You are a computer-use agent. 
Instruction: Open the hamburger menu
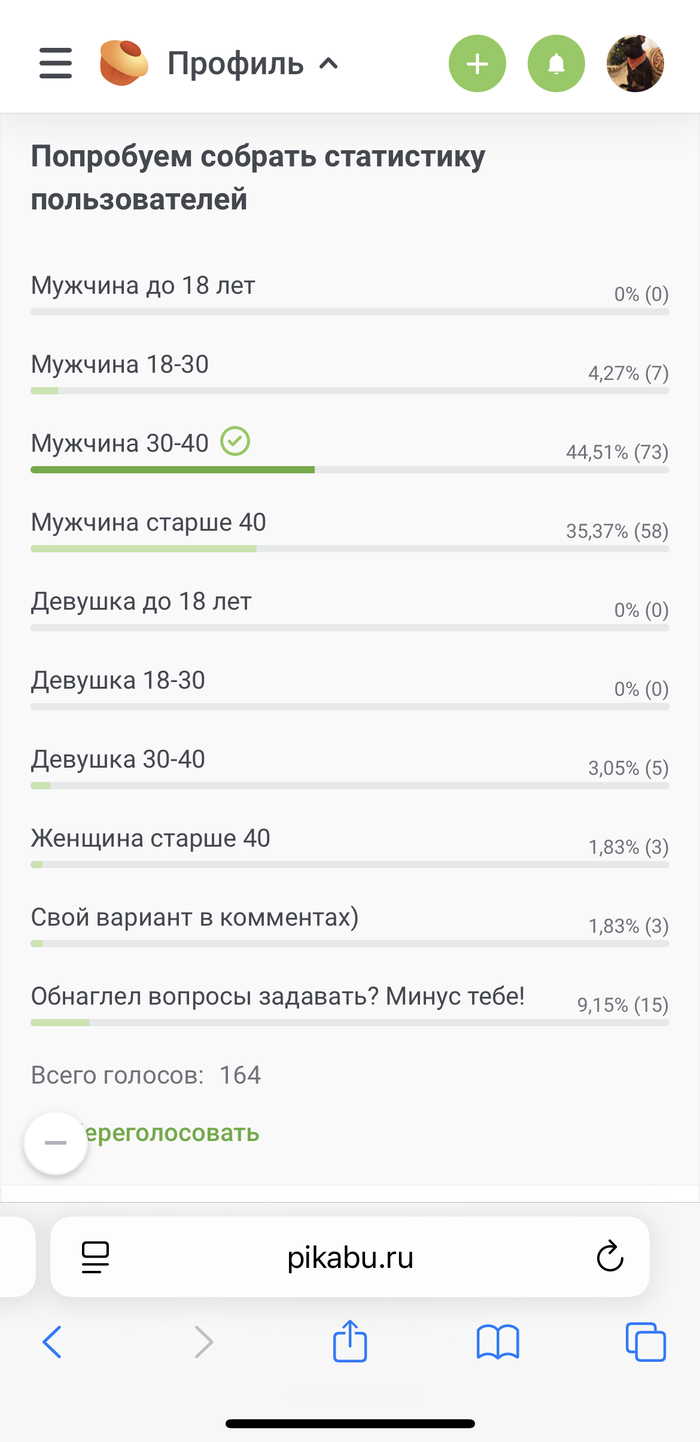56,63
